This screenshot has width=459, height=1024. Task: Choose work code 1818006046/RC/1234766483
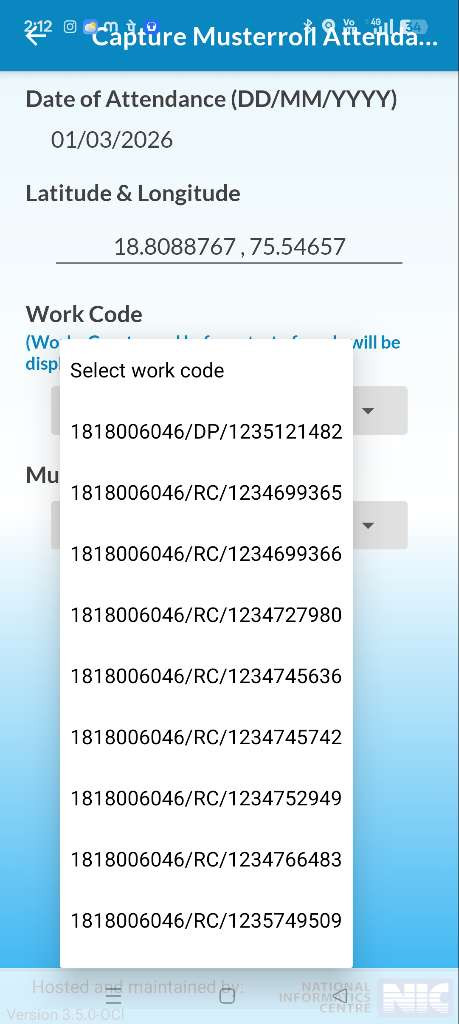[x=206, y=859]
